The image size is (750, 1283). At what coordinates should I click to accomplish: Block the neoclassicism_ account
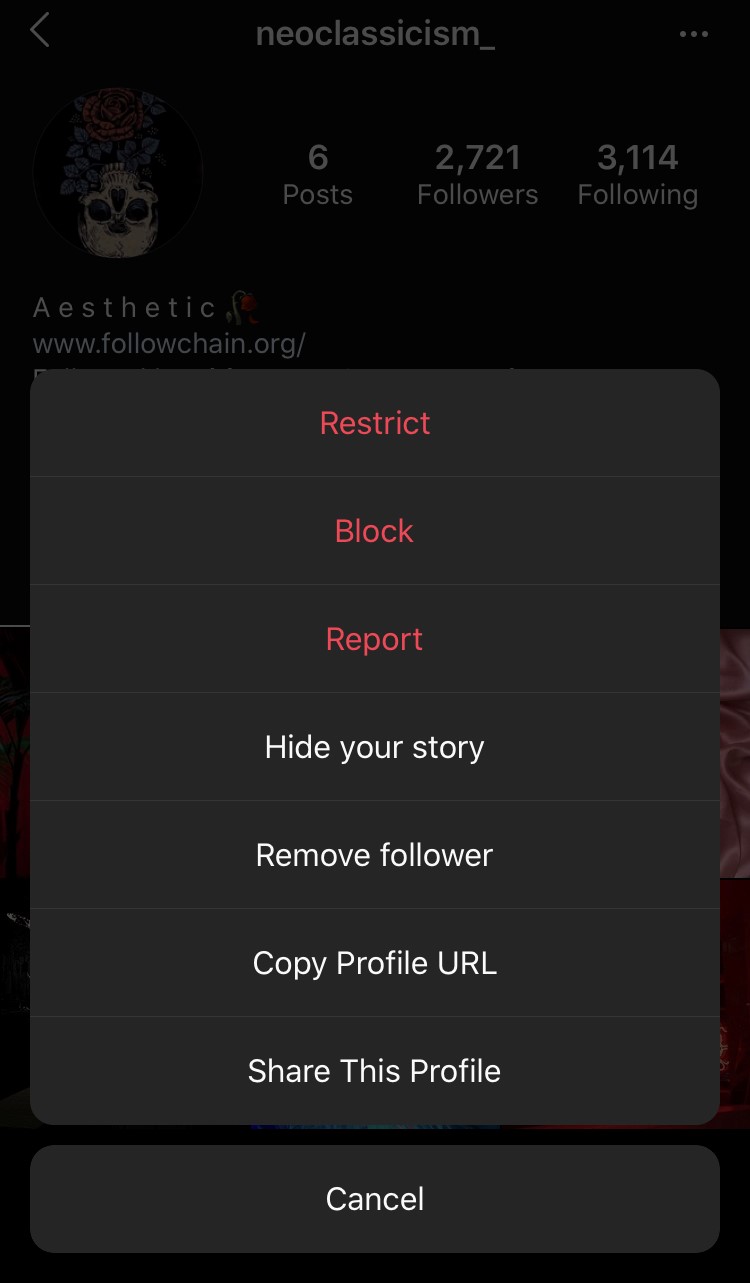375,531
